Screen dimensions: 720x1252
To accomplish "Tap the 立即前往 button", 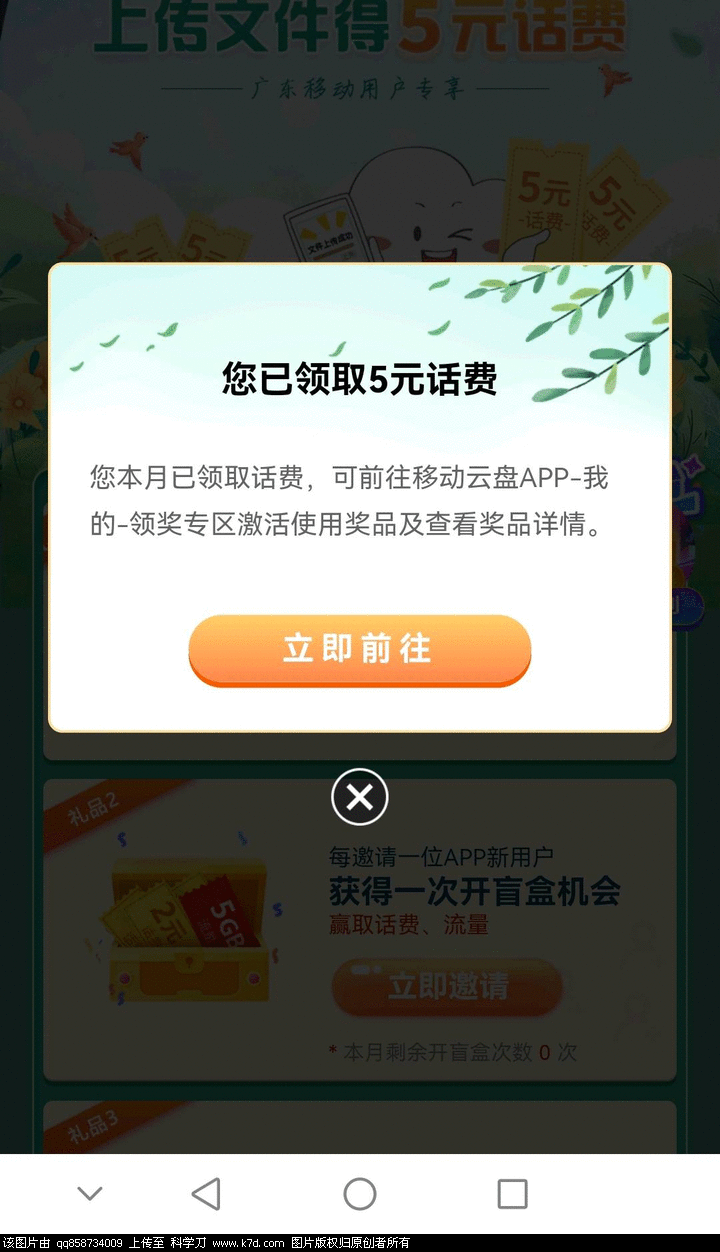I will (359, 649).
